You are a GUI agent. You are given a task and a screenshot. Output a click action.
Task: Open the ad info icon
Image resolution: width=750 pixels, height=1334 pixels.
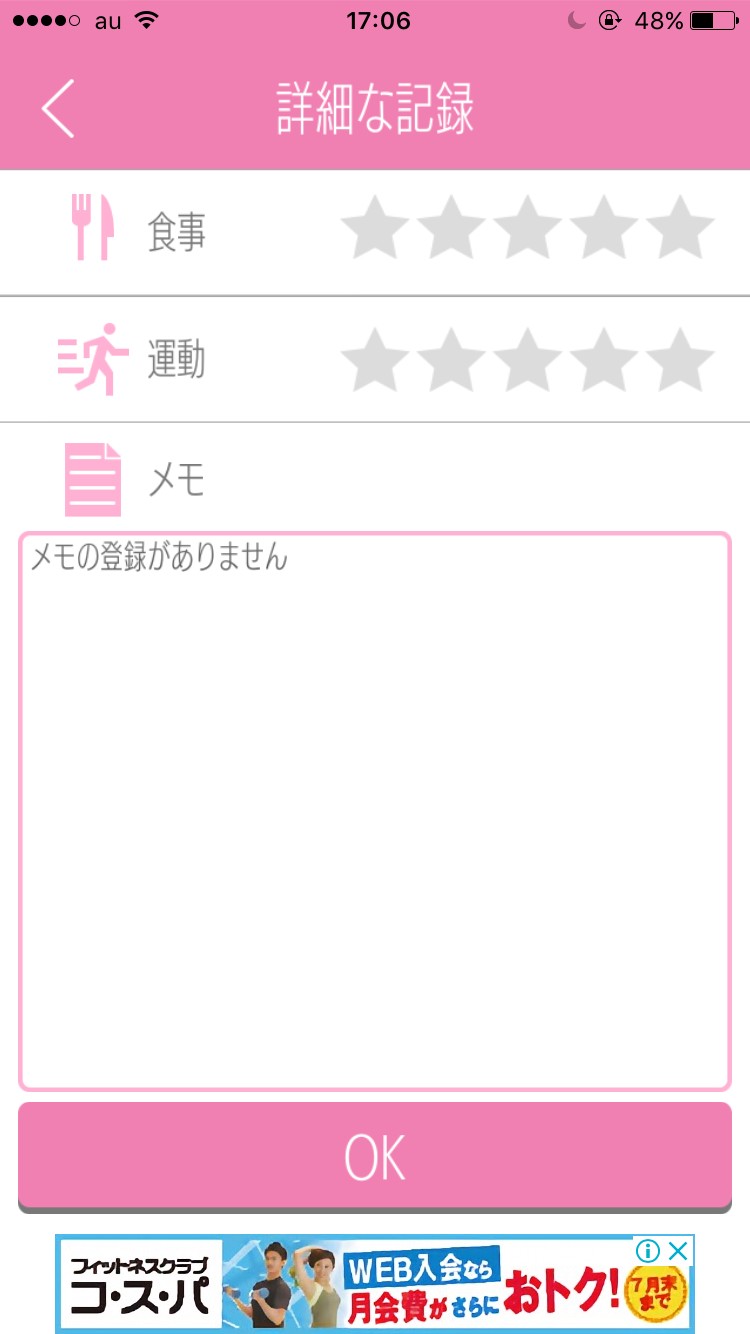pyautogui.click(x=648, y=1251)
